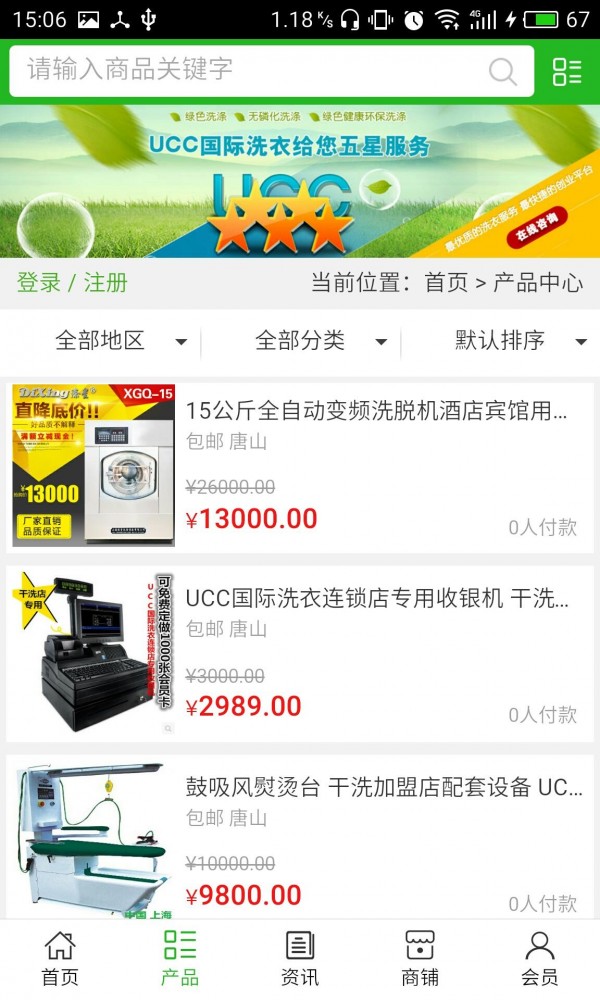This screenshot has width=600, height=1000.
Task: Select the 鼓吸风熨烫台 product card
Action: (382, 787)
